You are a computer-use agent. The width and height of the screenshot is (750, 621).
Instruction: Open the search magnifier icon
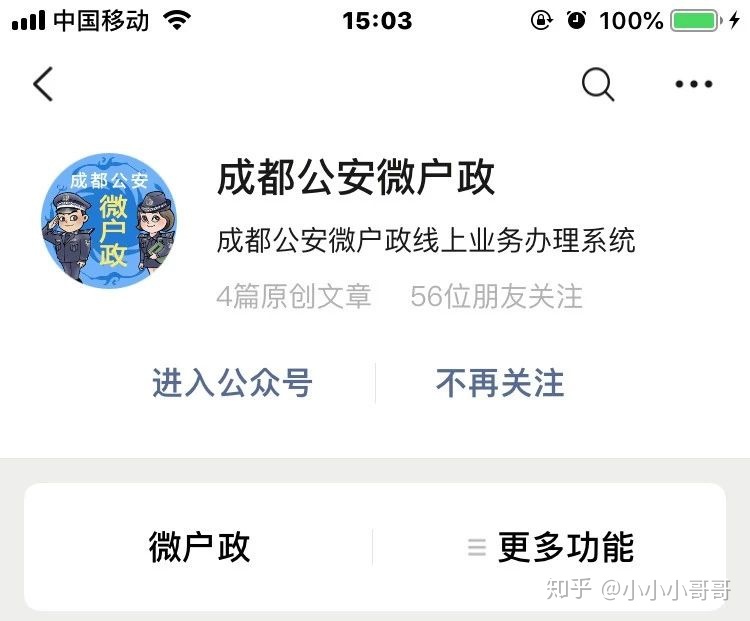[x=597, y=85]
